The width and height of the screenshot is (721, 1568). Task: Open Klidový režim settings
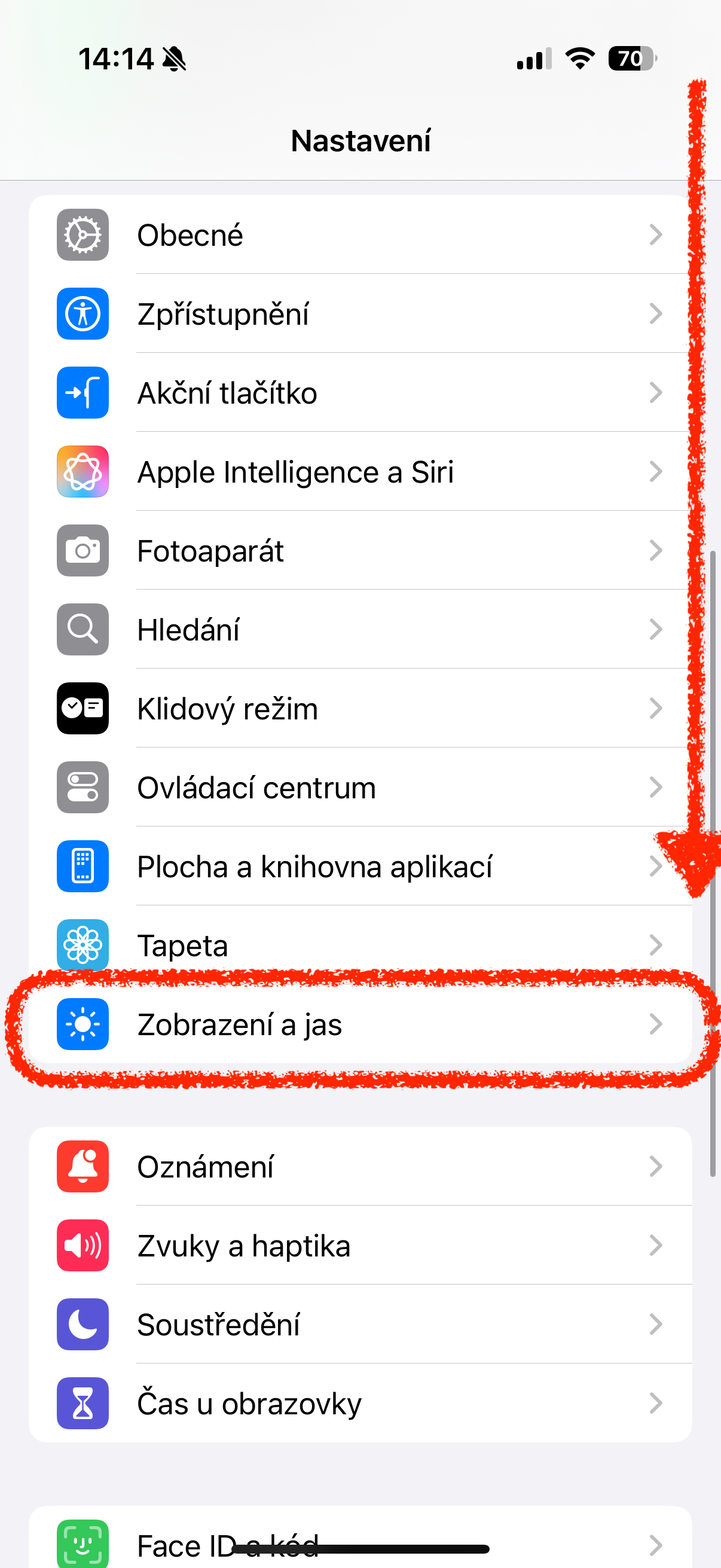pyautogui.click(x=359, y=709)
